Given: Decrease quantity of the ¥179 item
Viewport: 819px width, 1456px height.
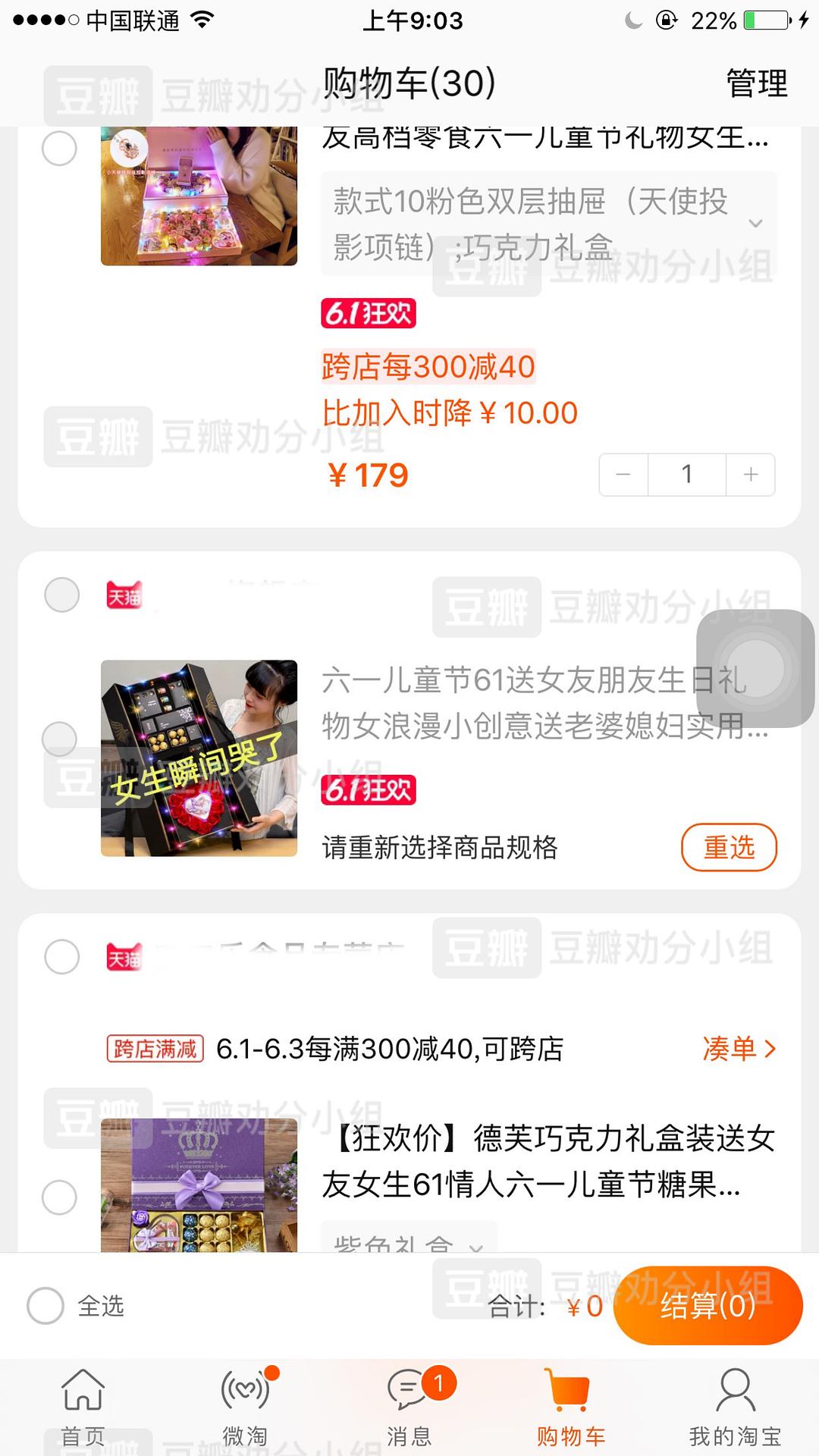Looking at the screenshot, I should pos(623,475).
